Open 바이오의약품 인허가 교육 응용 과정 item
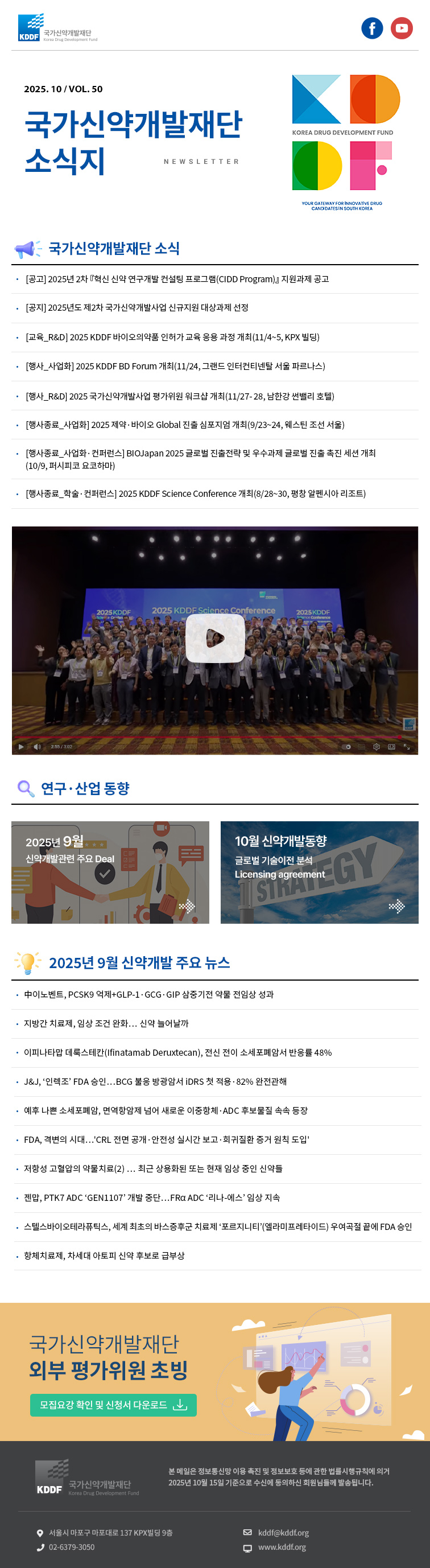The width and height of the screenshot is (430, 1568). click(172, 337)
